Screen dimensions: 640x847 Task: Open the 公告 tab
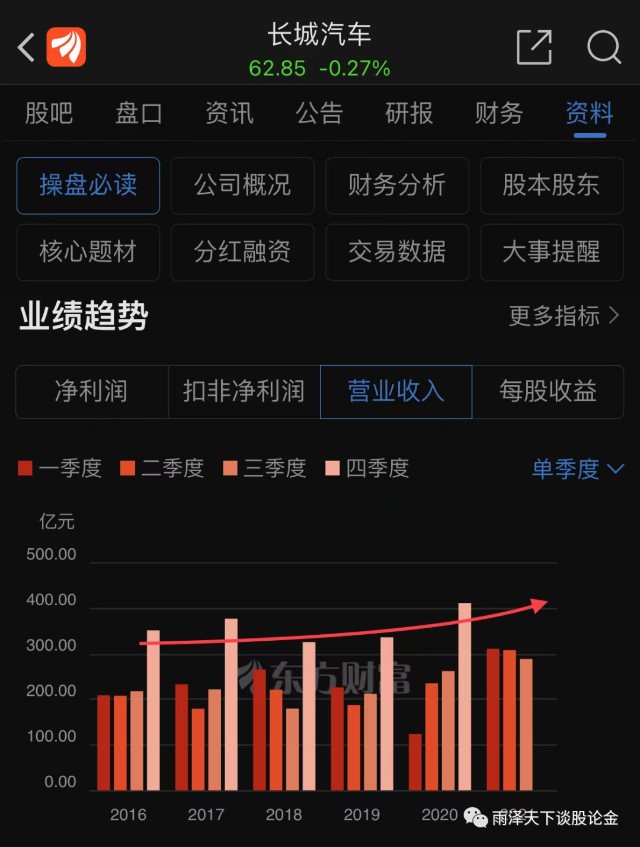click(319, 114)
